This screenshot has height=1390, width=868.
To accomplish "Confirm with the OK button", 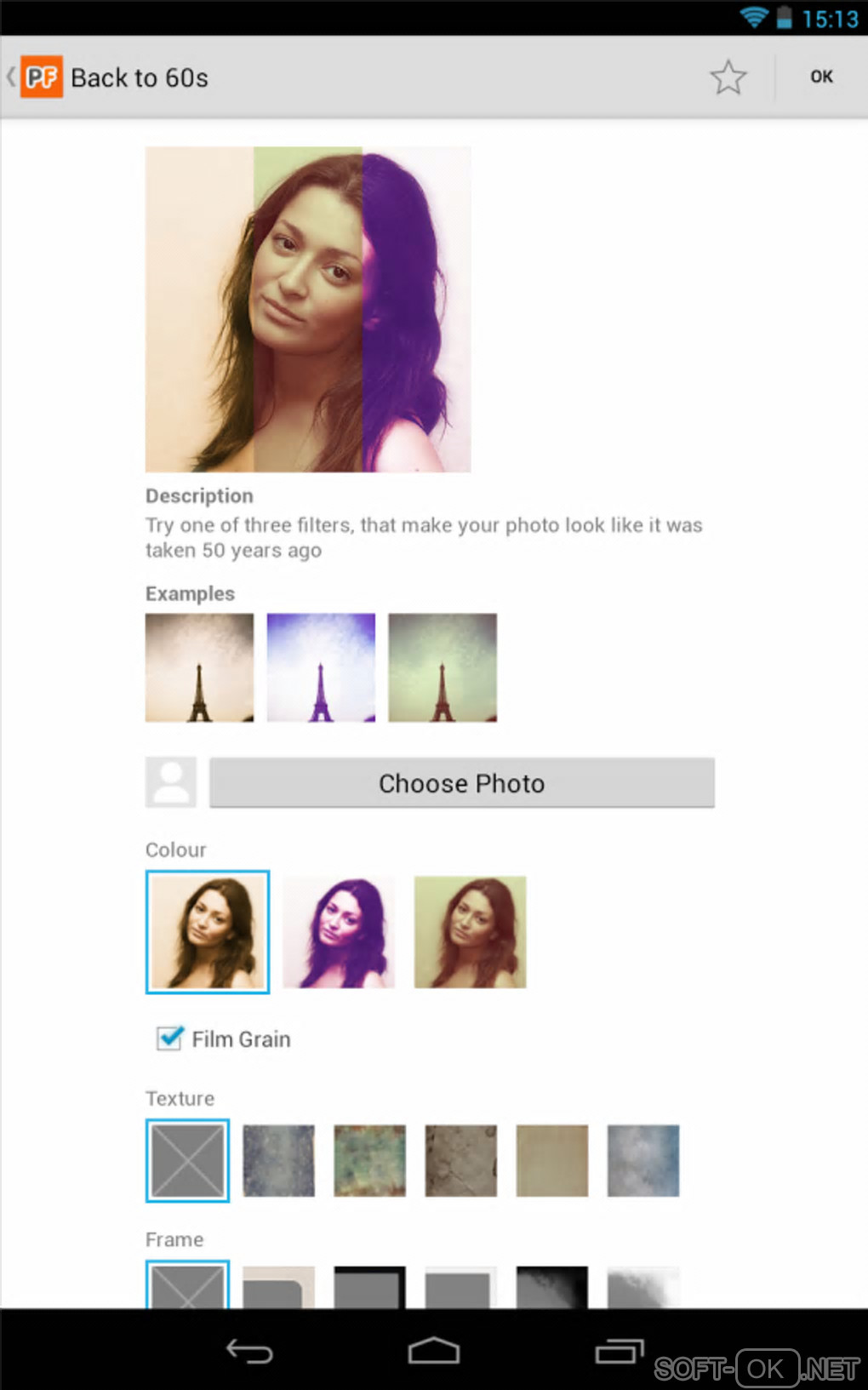I will click(820, 77).
